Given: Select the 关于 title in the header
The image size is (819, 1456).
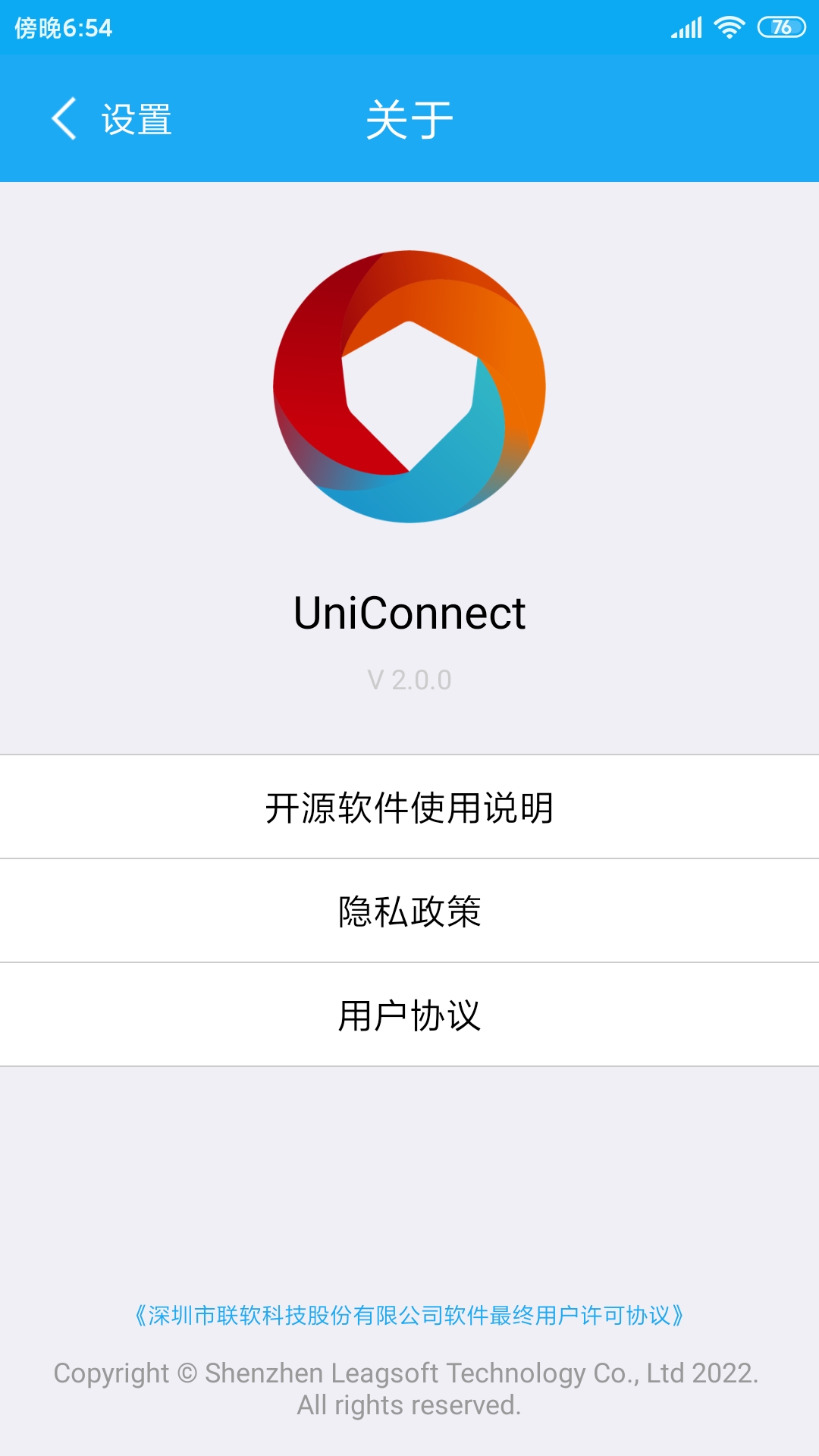Looking at the screenshot, I should pos(409,118).
